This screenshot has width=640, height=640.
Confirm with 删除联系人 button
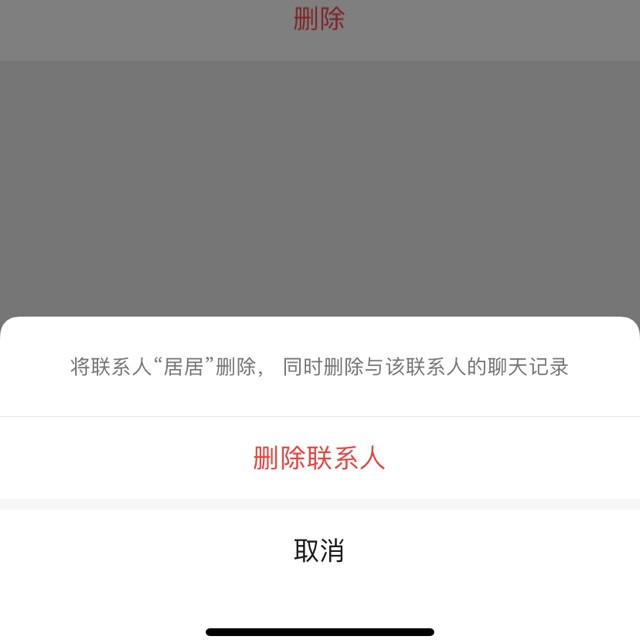point(319,459)
